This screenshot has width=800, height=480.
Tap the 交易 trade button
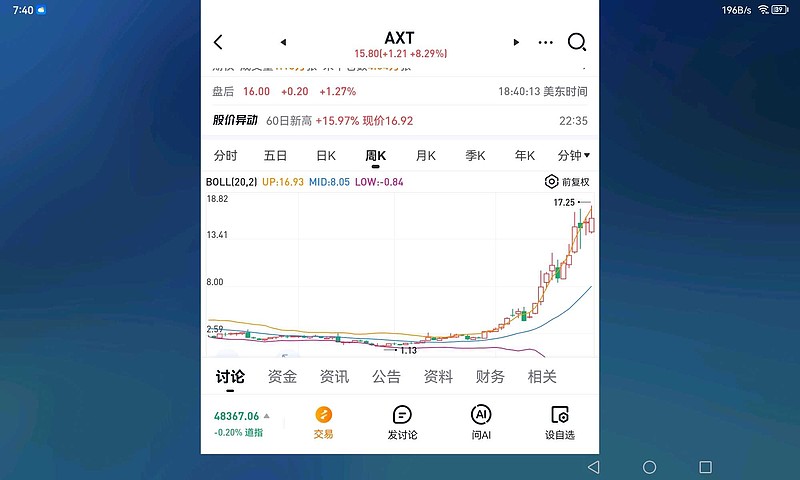(323, 422)
